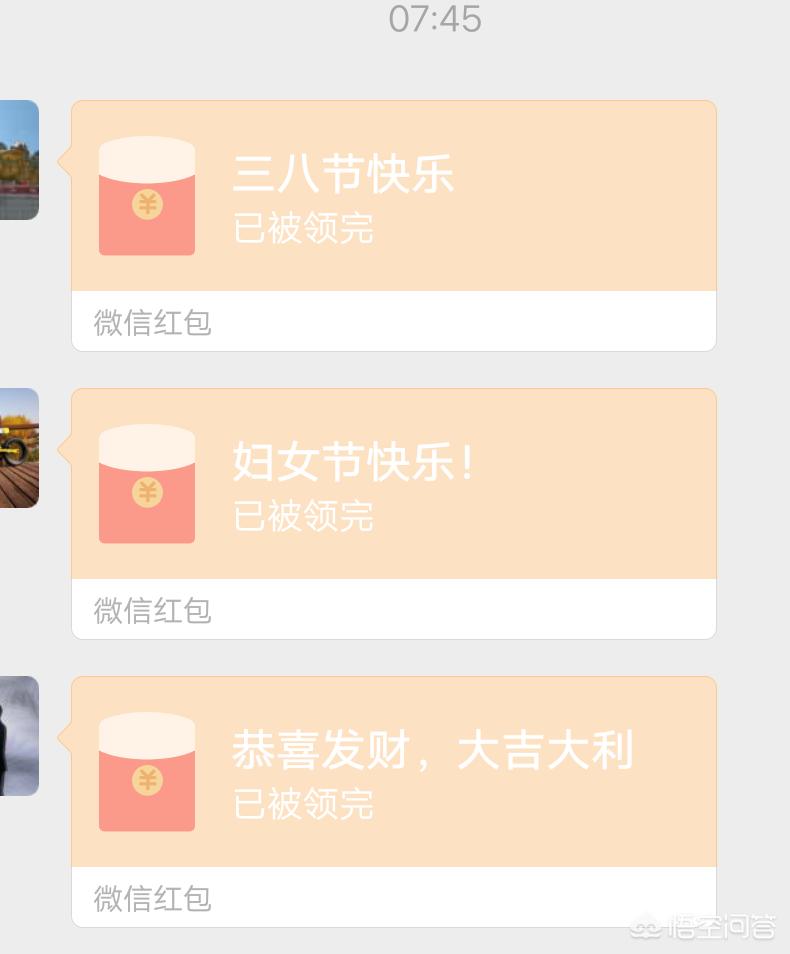Click the ¥ coin symbol on the middle red packet
The image size is (790, 954).
coord(146,492)
